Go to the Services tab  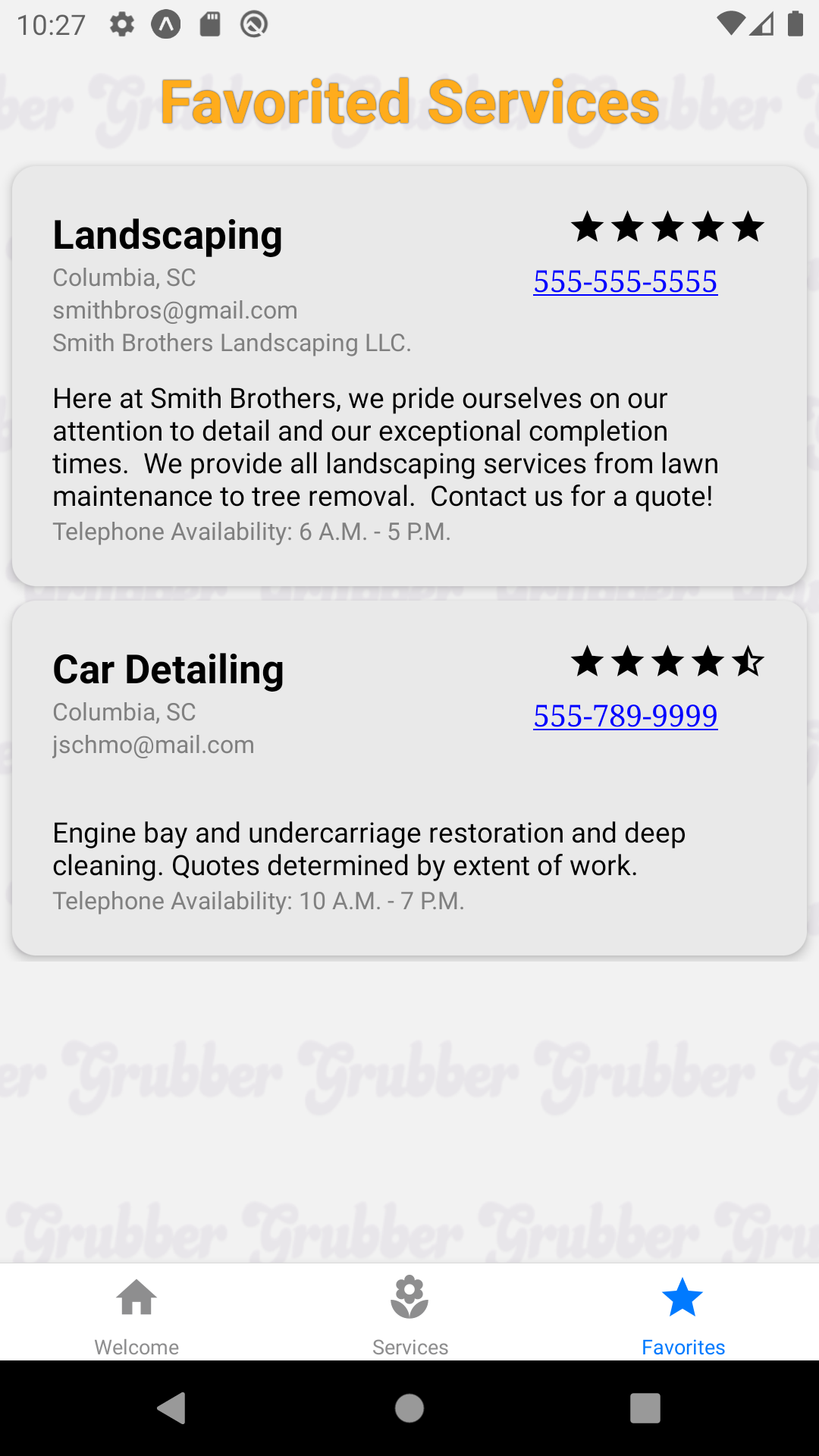point(409,1313)
